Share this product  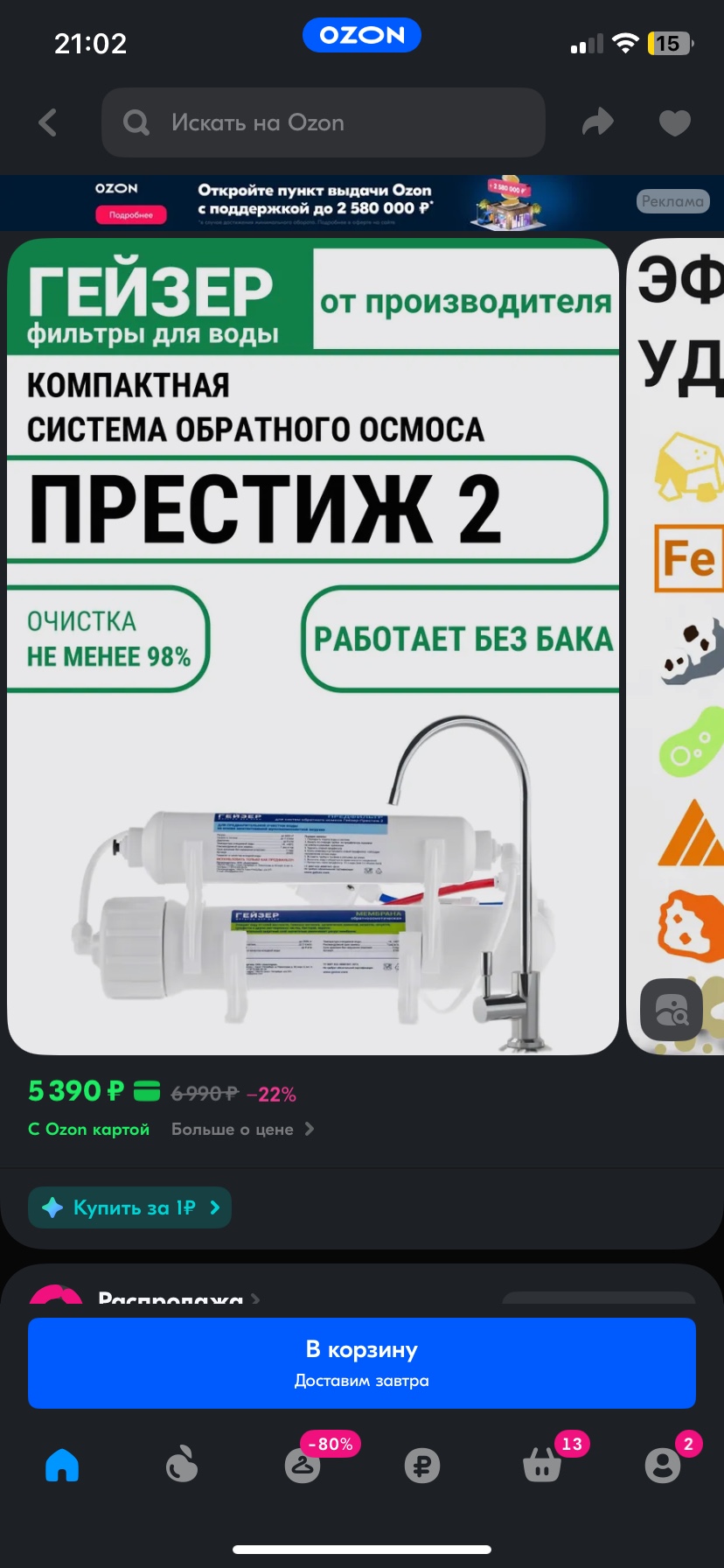tap(598, 122)
